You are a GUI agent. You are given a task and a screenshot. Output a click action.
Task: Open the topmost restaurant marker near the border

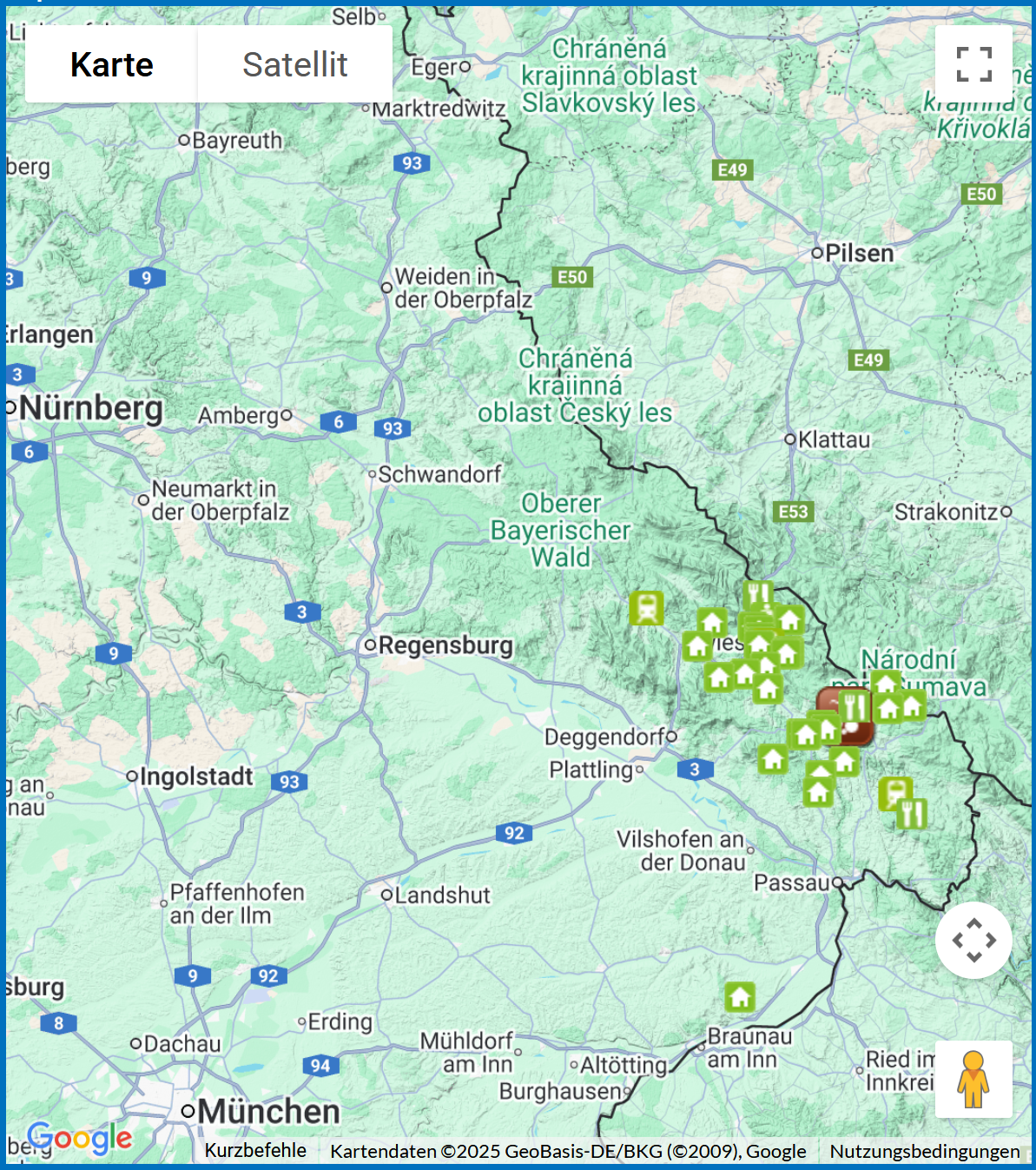pyautogui.click(x=758, y=595)
